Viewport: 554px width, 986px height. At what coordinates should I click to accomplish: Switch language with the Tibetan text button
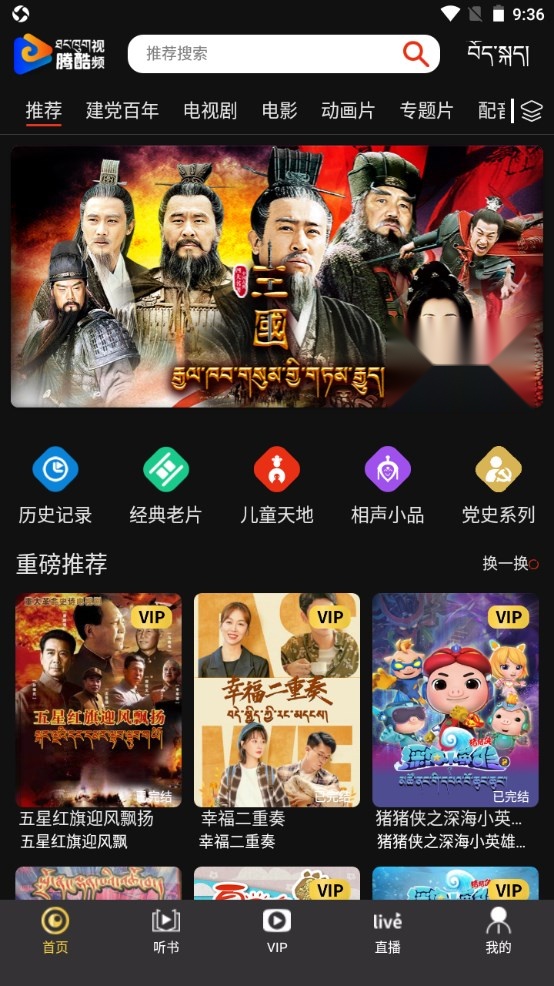tap(498, 53)
